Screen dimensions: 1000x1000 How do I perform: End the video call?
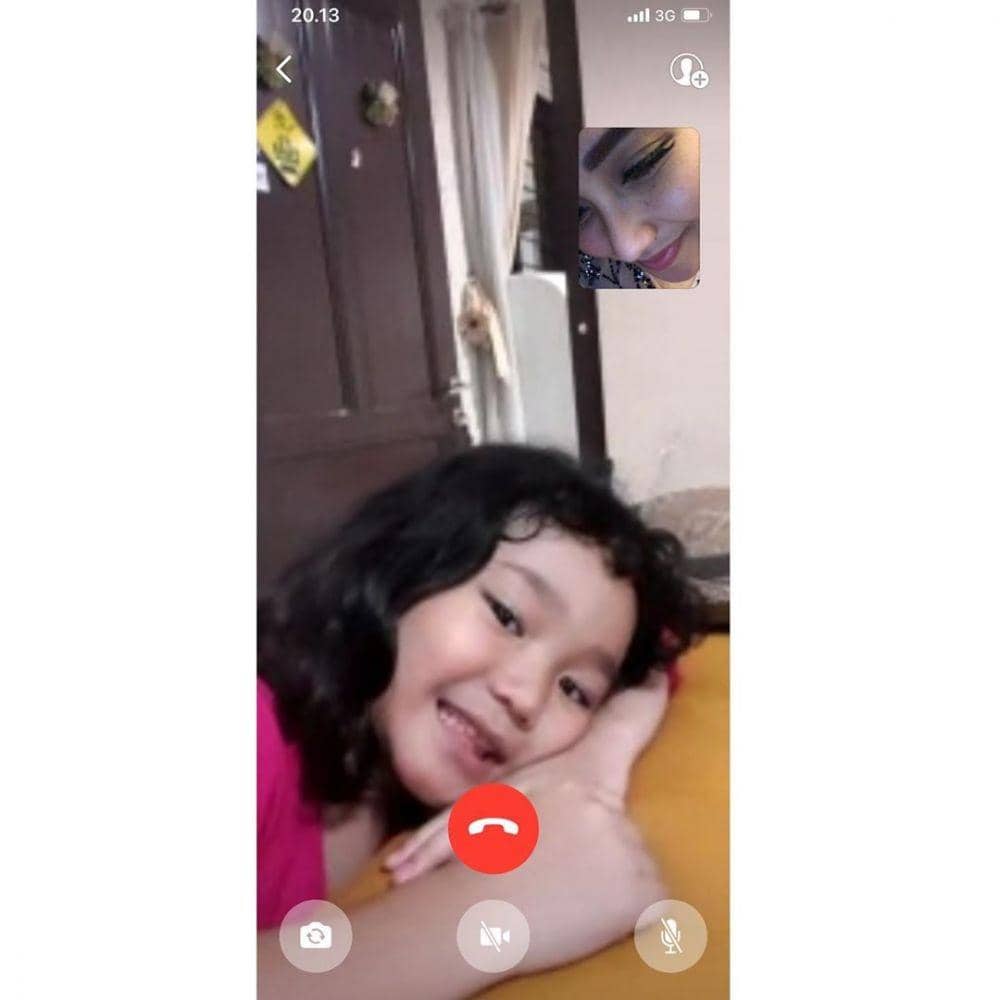point(494,828)
